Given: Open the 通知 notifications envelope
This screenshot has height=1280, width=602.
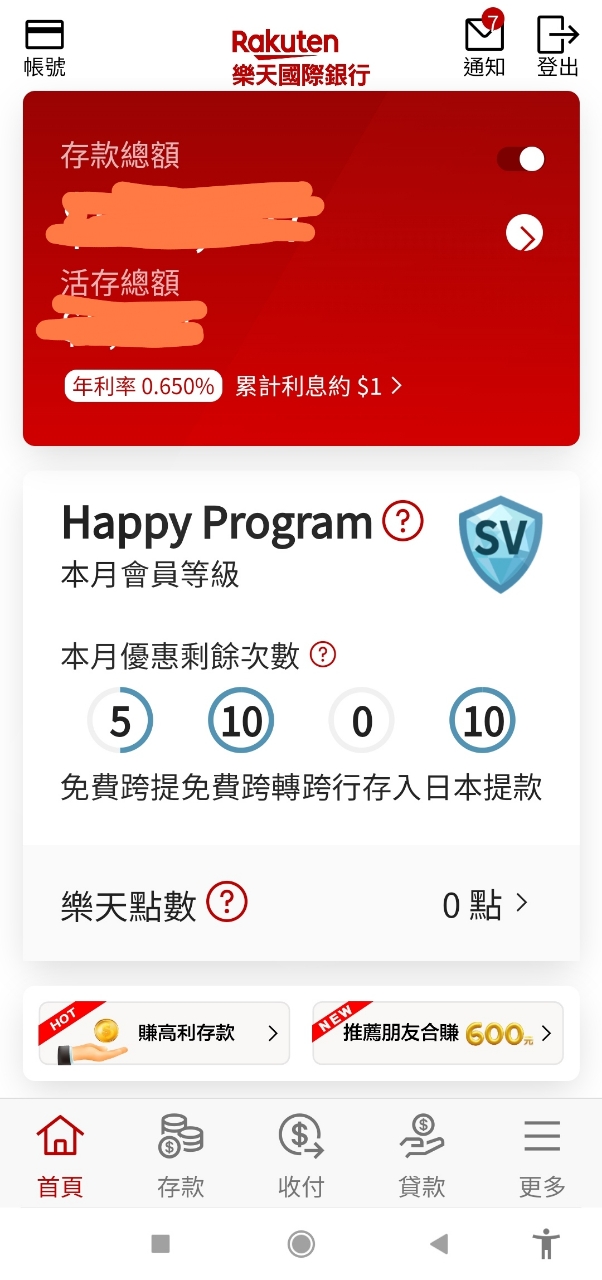Looking at the screenshot, I should 485,46.
